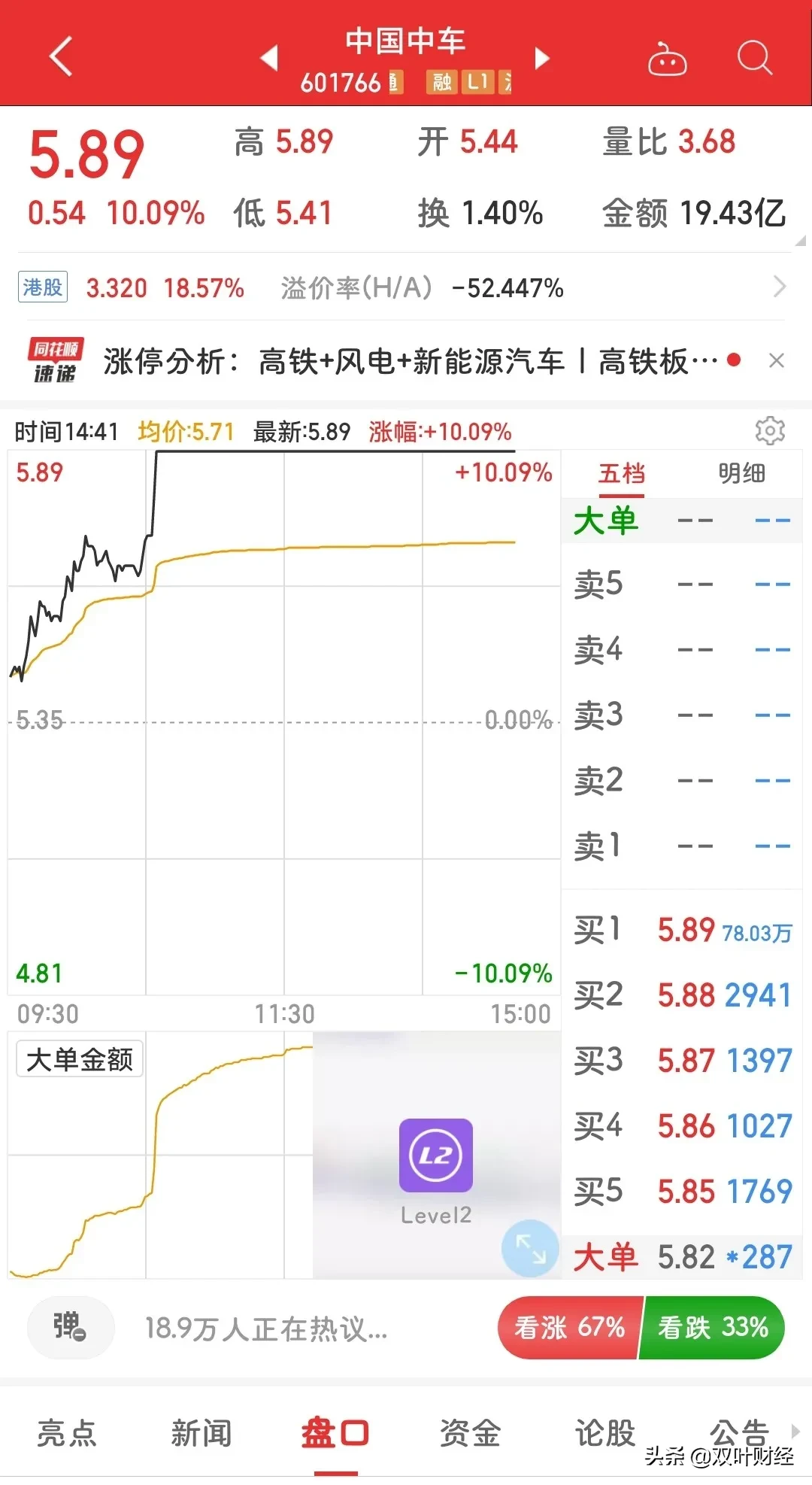This screenshot has height=1485, width=812.
Task: Open the chart settings gear
Action: click(770, 430)
